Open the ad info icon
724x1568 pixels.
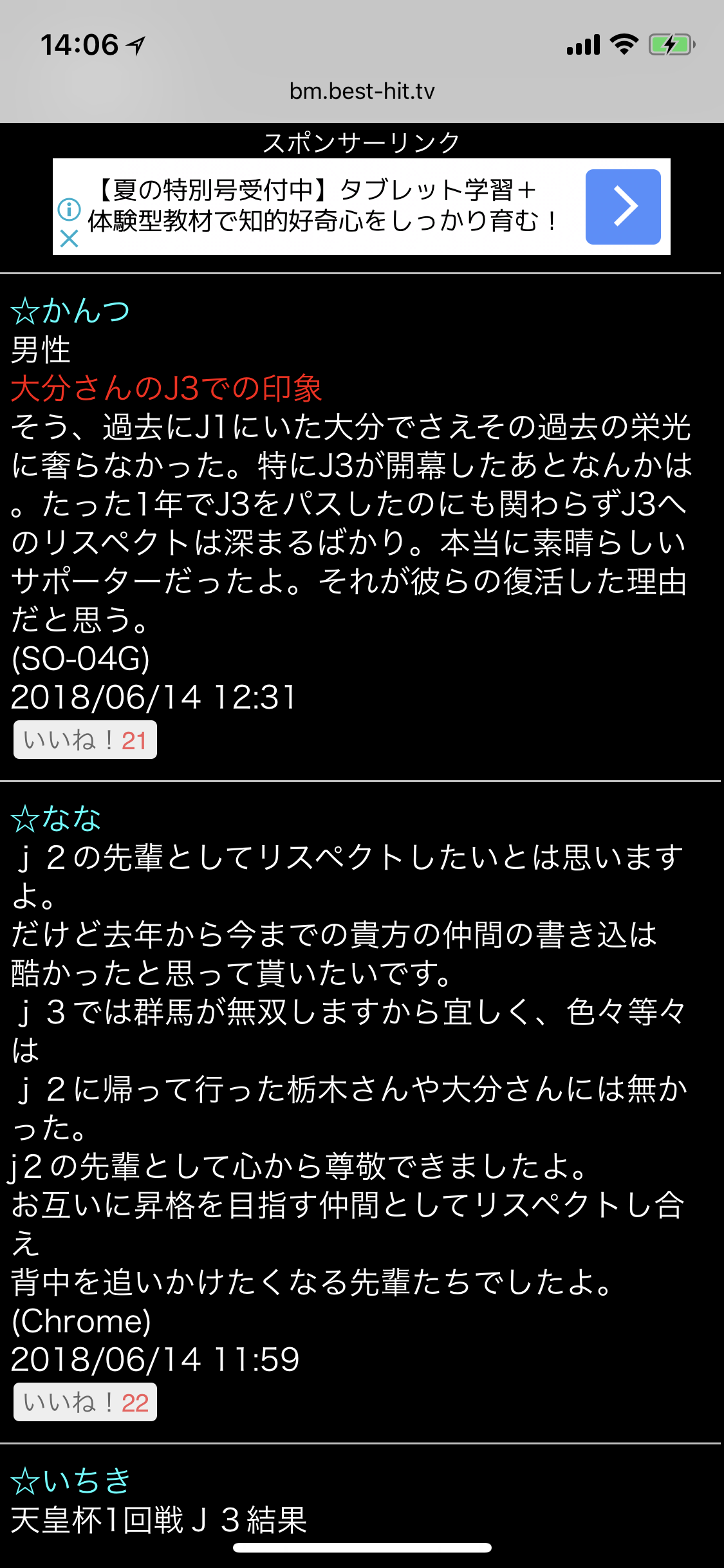(69, 209)
